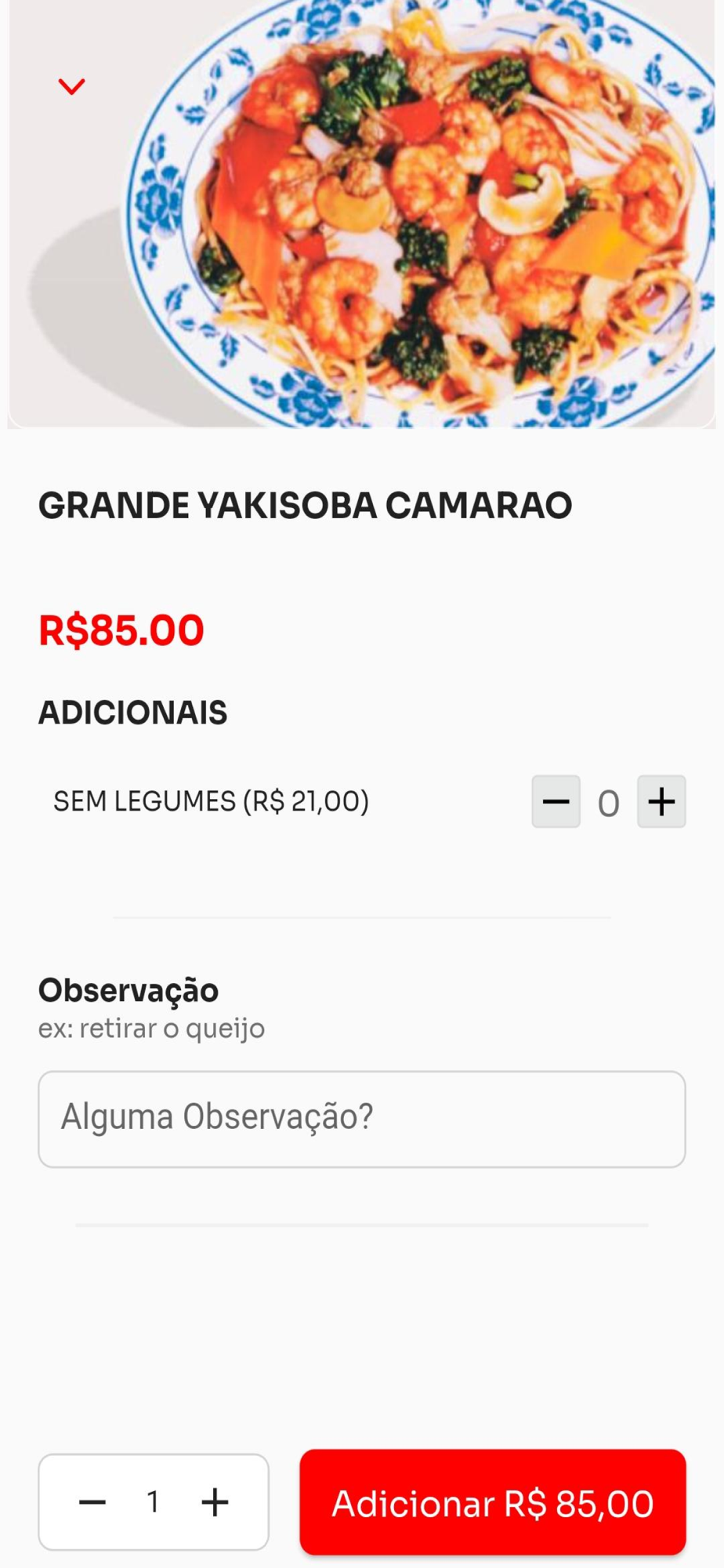
Task: Tap Adicionar R$ 85,00 to add the item
Action: [492, 1502]
